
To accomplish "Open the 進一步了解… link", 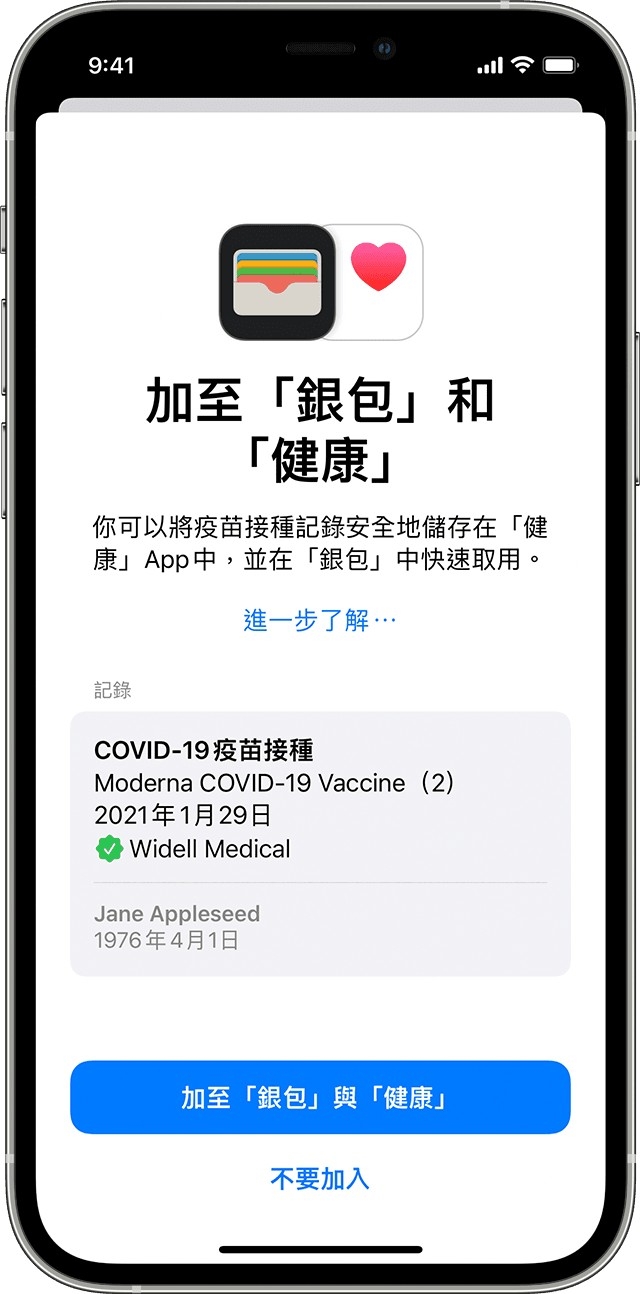I will coord(320,620).
